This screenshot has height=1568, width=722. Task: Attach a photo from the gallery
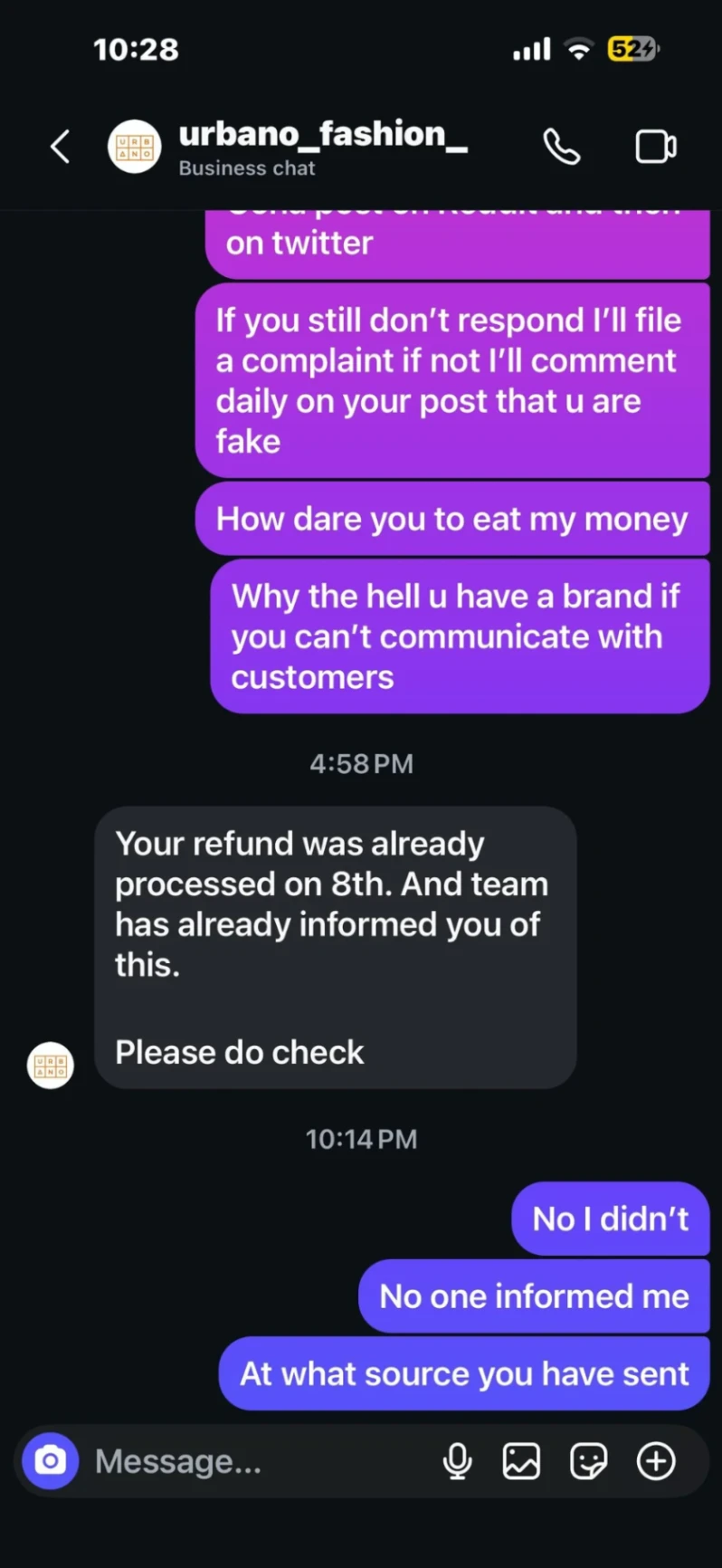coord(522,1461)
